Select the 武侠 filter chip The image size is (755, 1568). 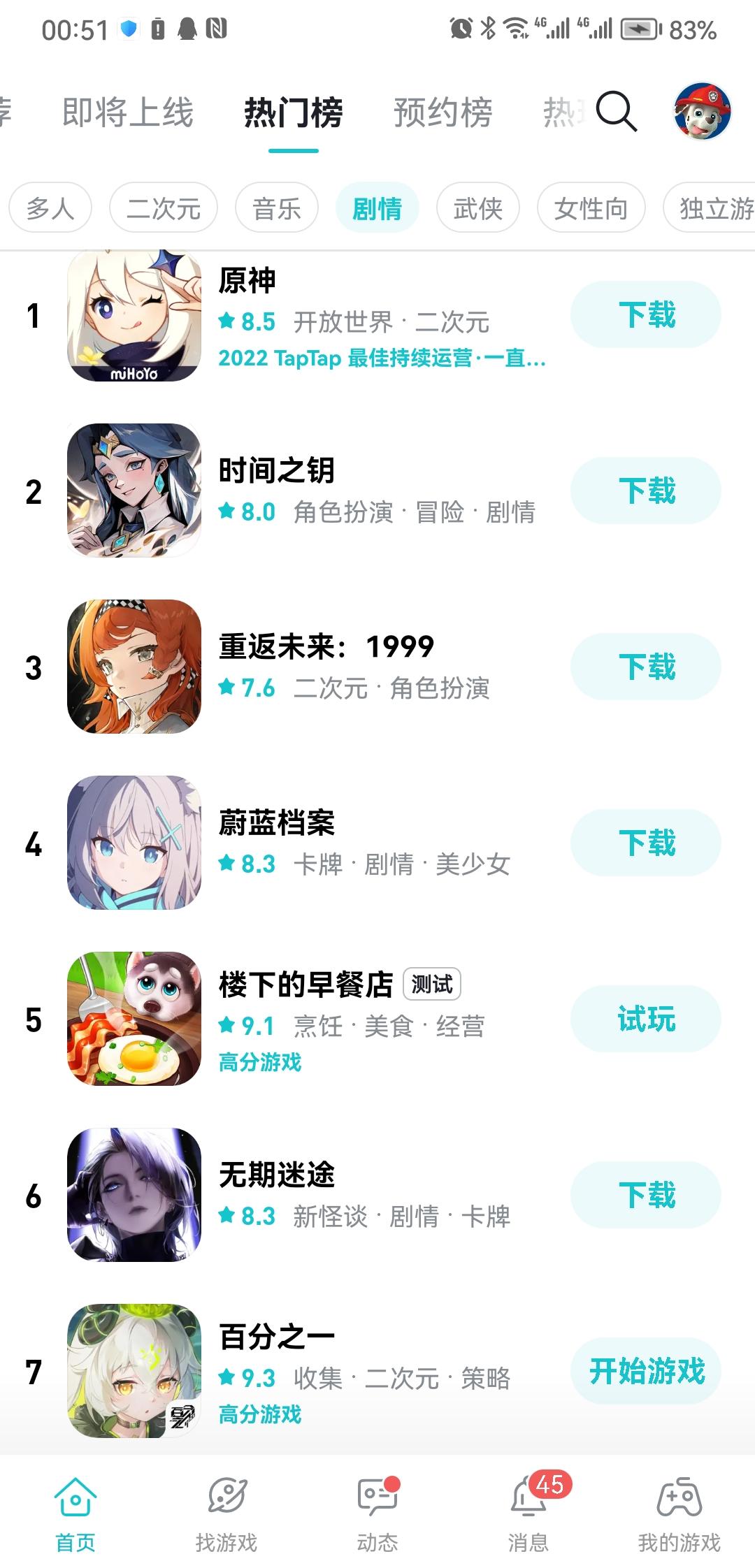pos(478,208)
